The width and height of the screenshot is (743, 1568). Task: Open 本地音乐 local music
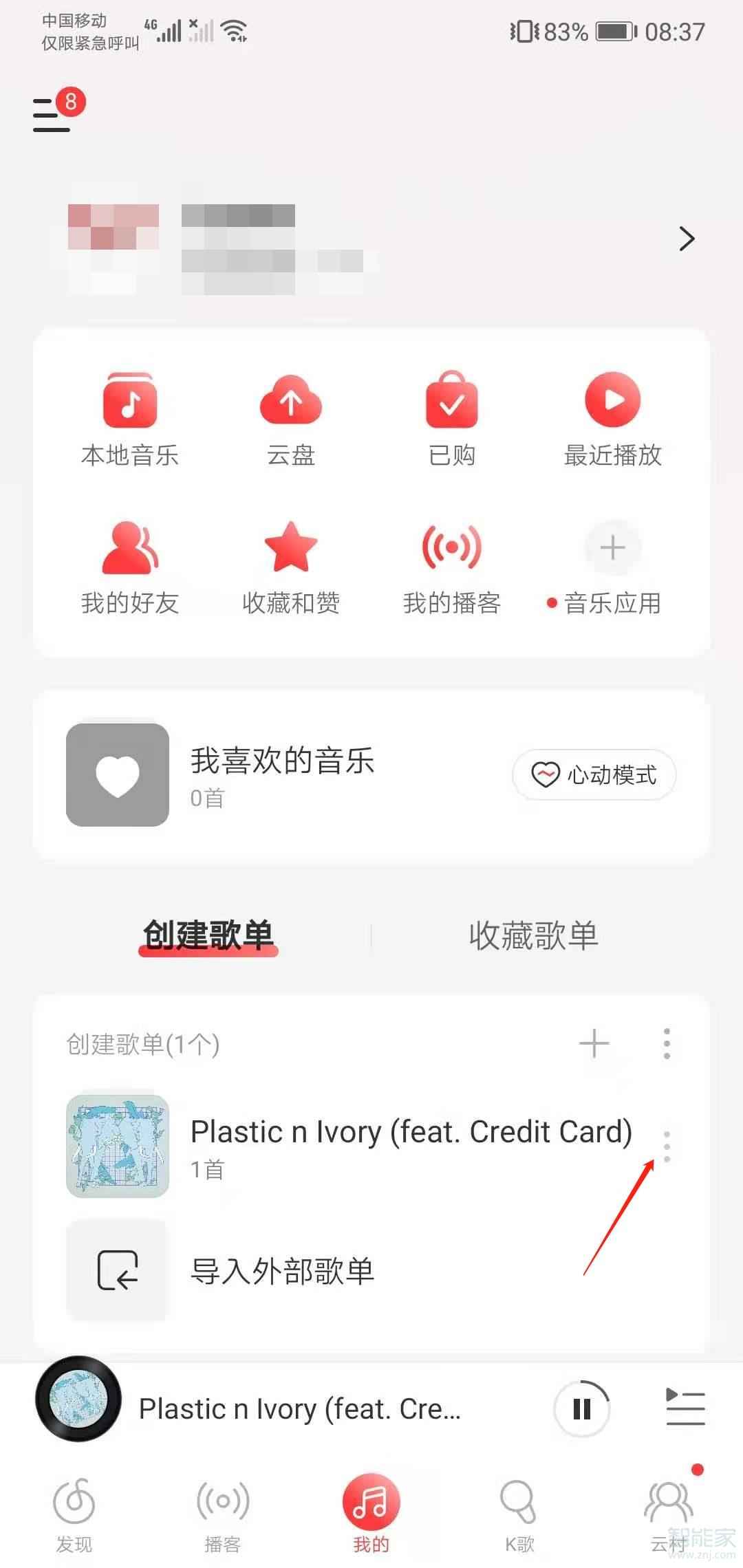tap(130, 416)
